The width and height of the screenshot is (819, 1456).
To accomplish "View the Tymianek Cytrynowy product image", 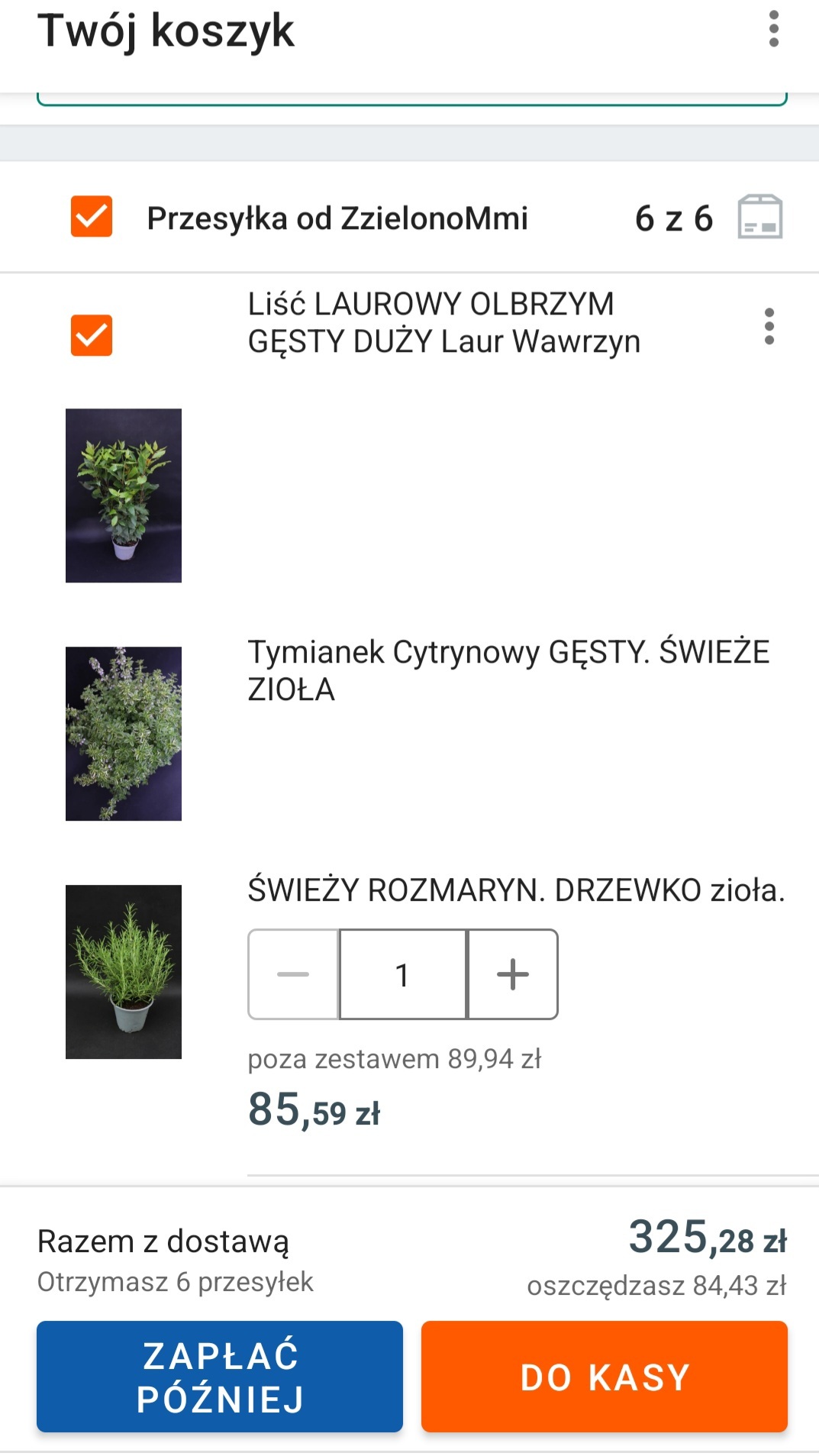I will pos(124,734).
